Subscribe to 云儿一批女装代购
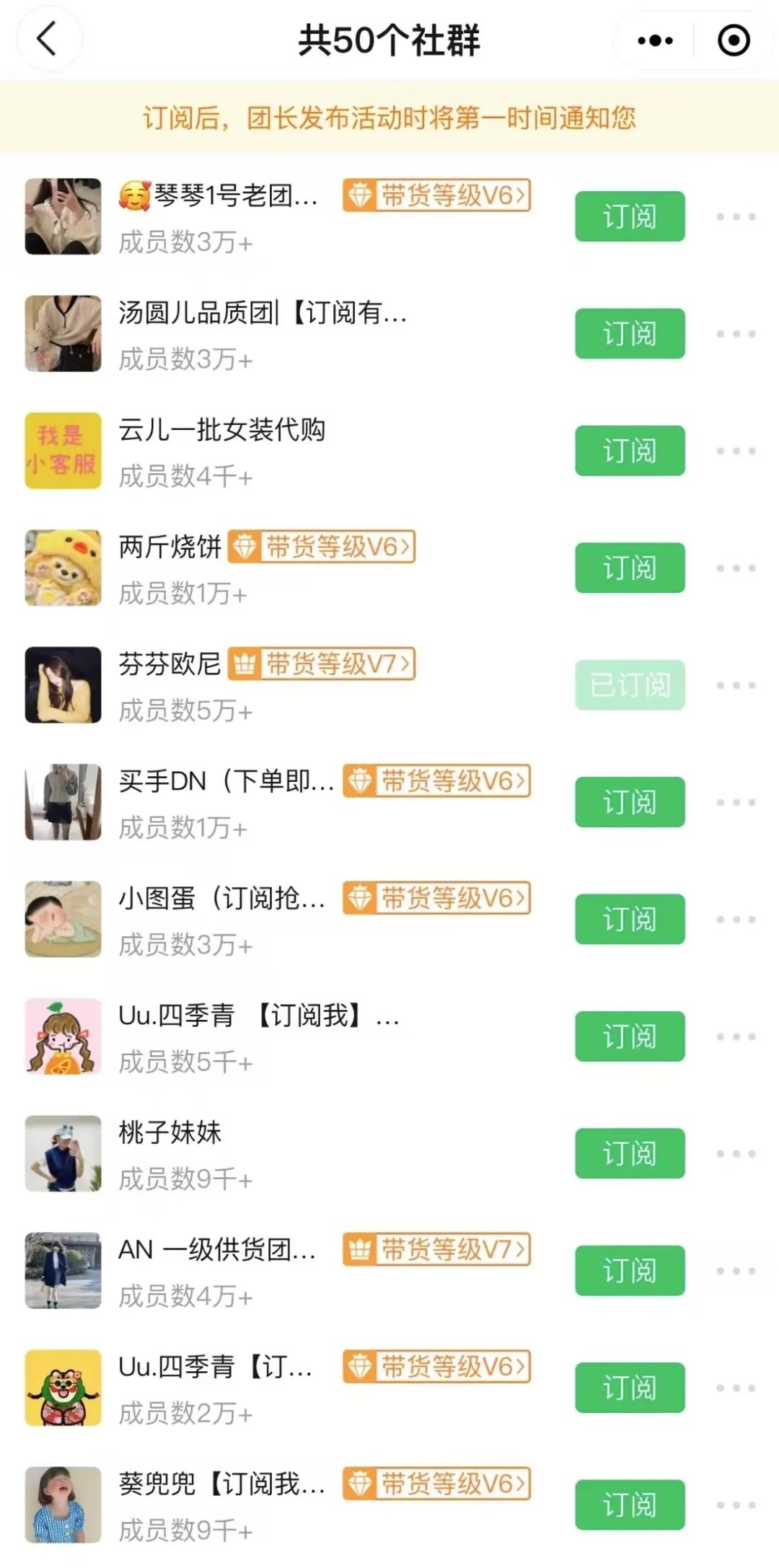 [x=629, y=451]
